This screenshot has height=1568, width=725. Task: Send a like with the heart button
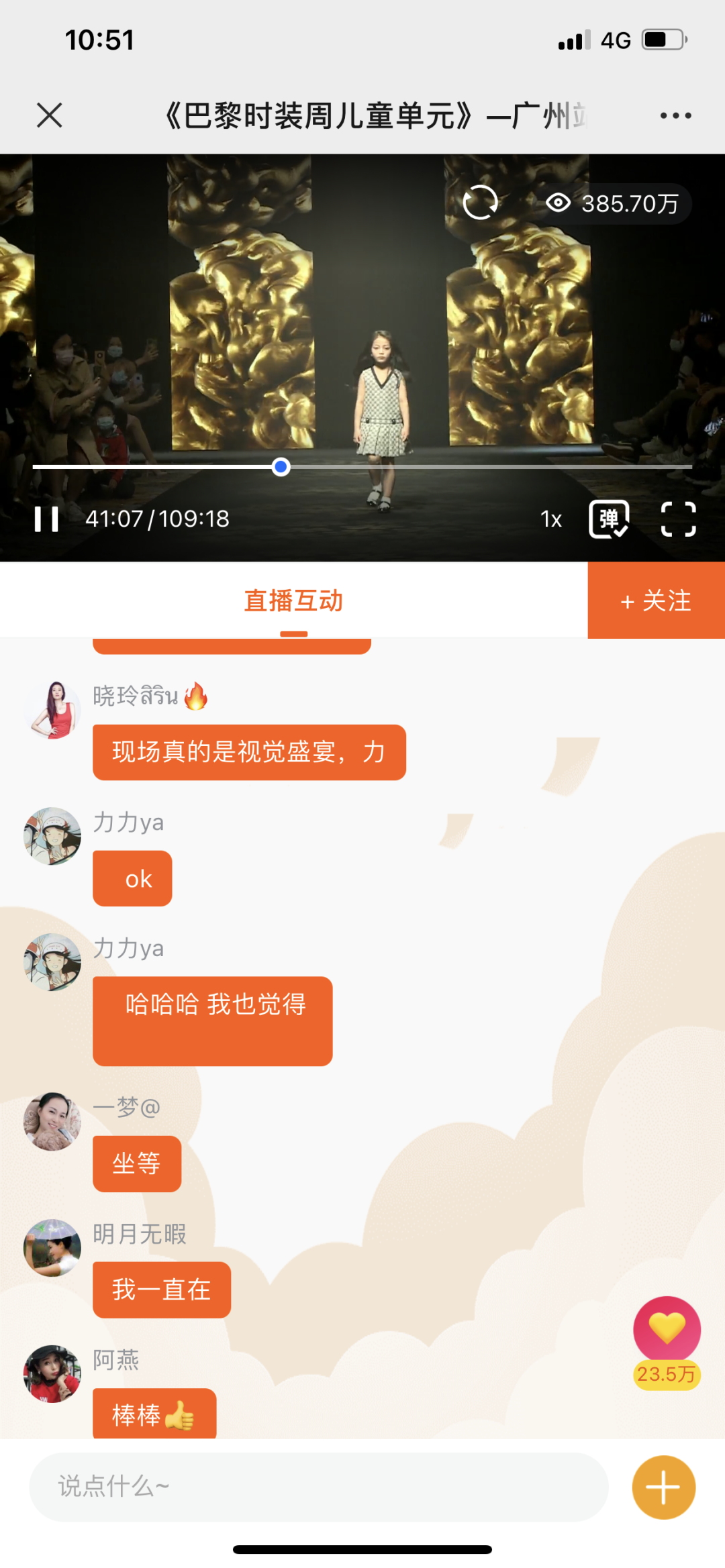tap(667, 1329)
